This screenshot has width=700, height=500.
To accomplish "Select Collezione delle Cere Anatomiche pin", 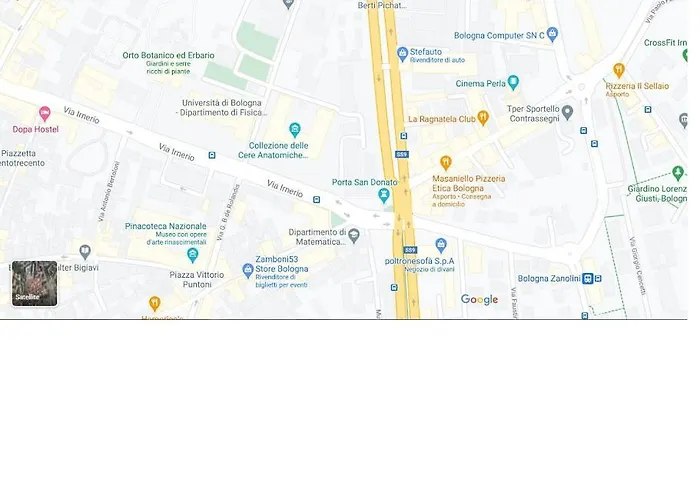I will pyautogui.click(x=294, y=129).
